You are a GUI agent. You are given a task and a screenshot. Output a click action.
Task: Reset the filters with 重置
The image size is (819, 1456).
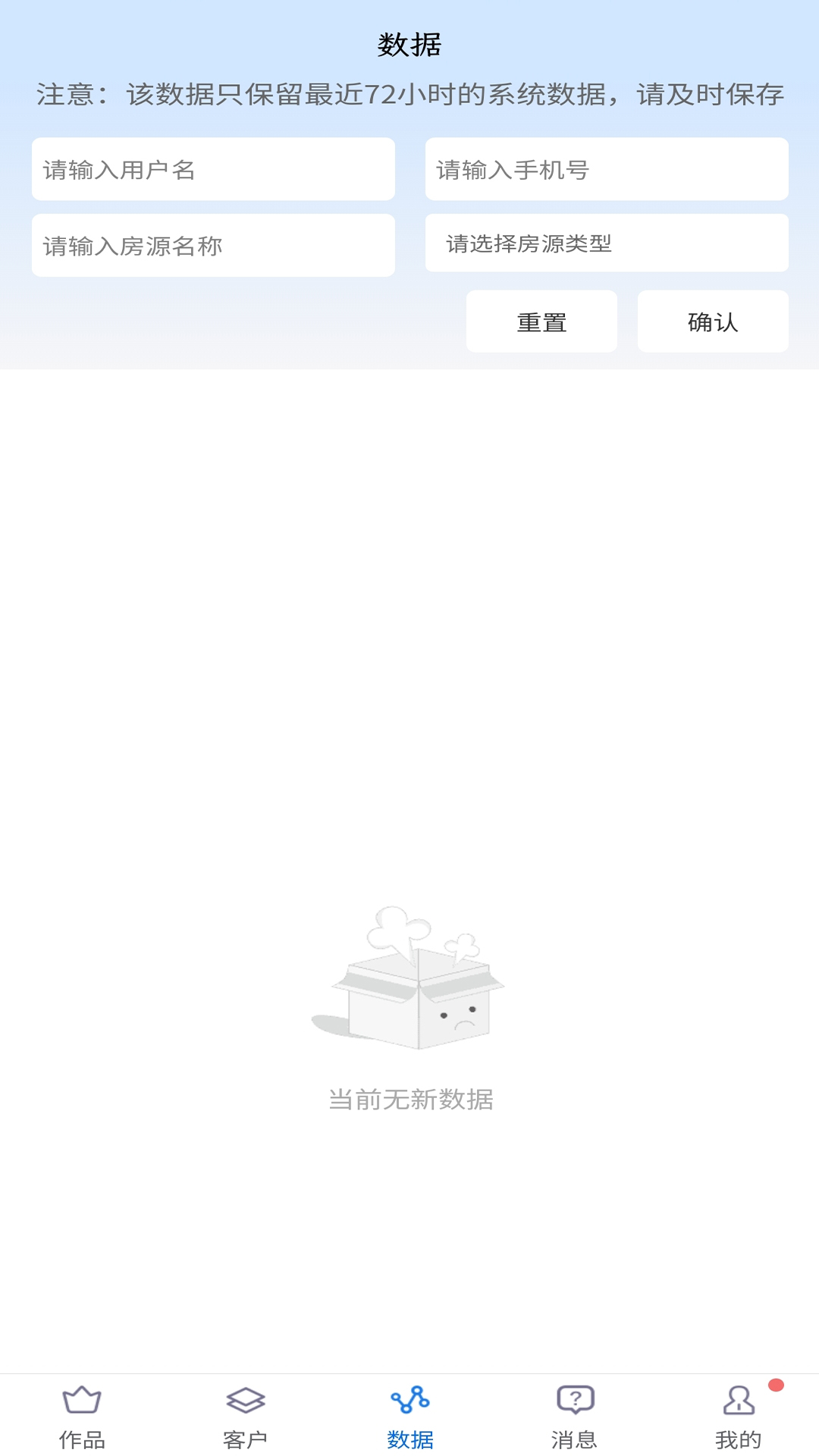[x=541, y=322]
